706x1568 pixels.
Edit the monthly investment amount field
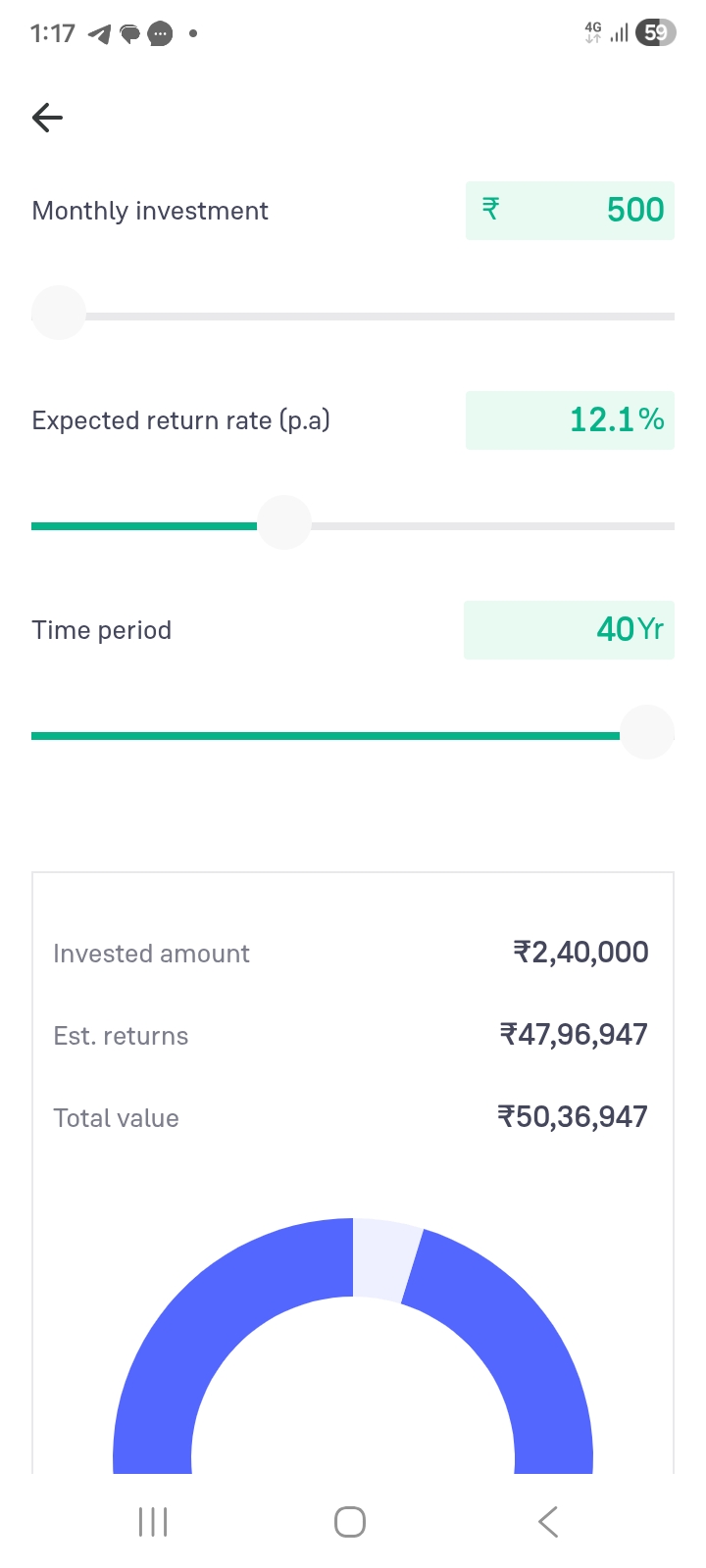tap(570, 211)
